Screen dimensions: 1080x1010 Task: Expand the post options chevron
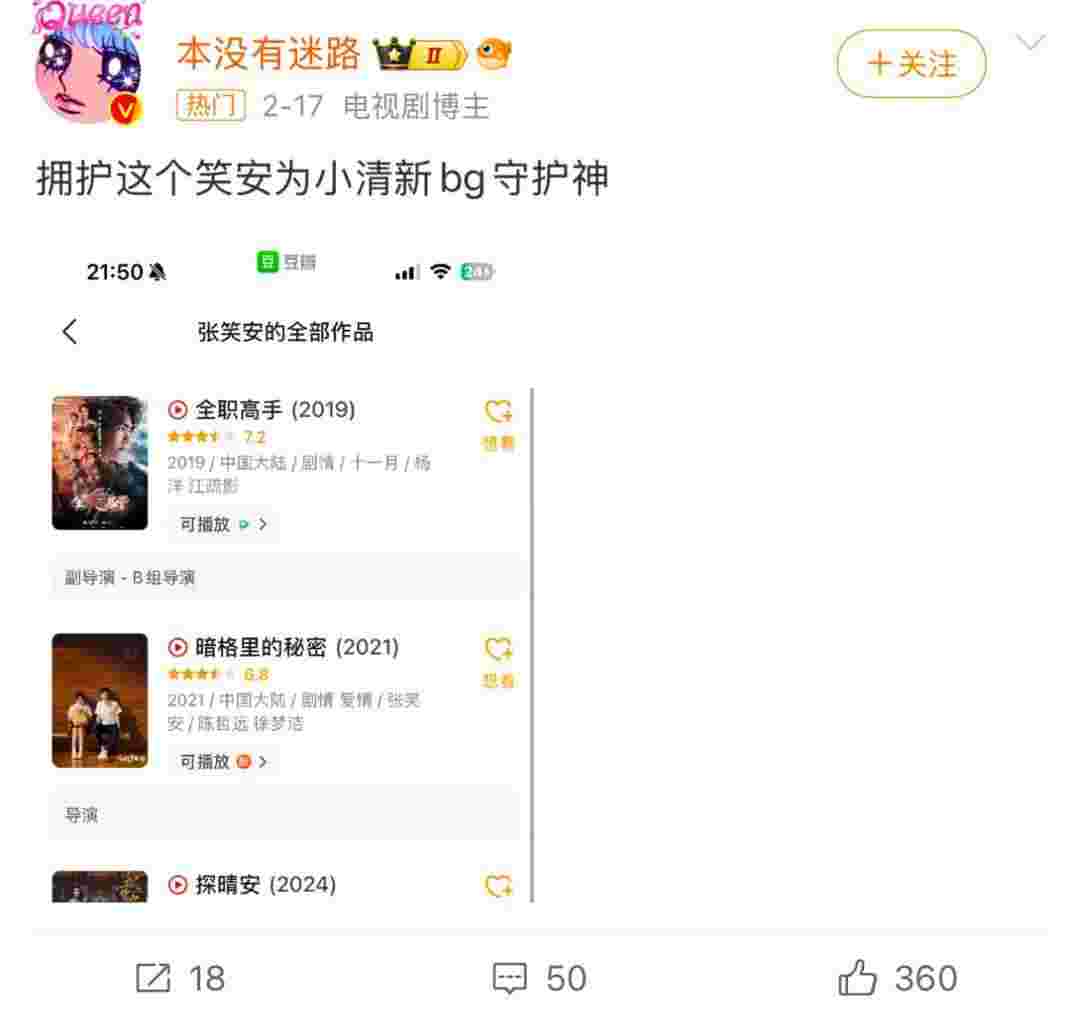1030,43
